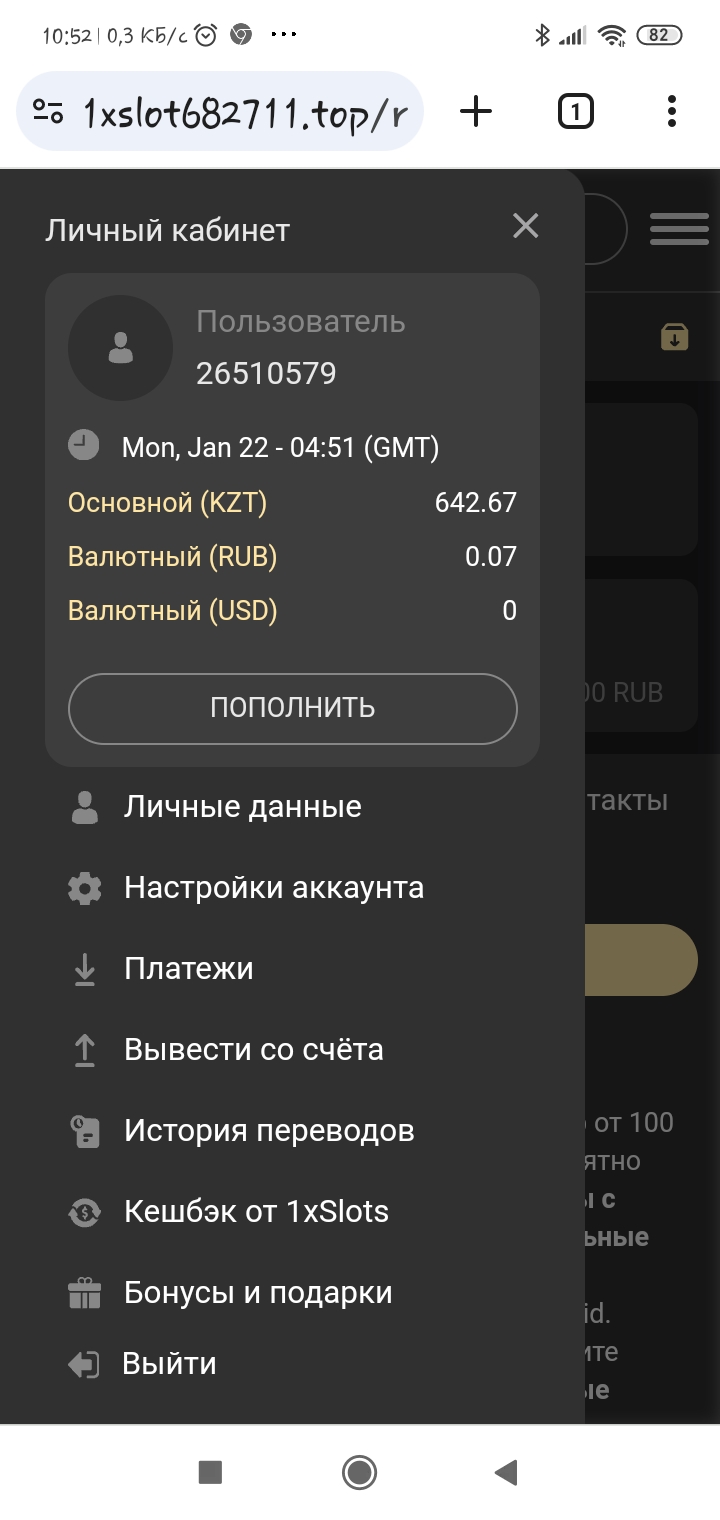Select the Валютный (RUB) account
720x1520 pixels.
[x=292, y=556]
